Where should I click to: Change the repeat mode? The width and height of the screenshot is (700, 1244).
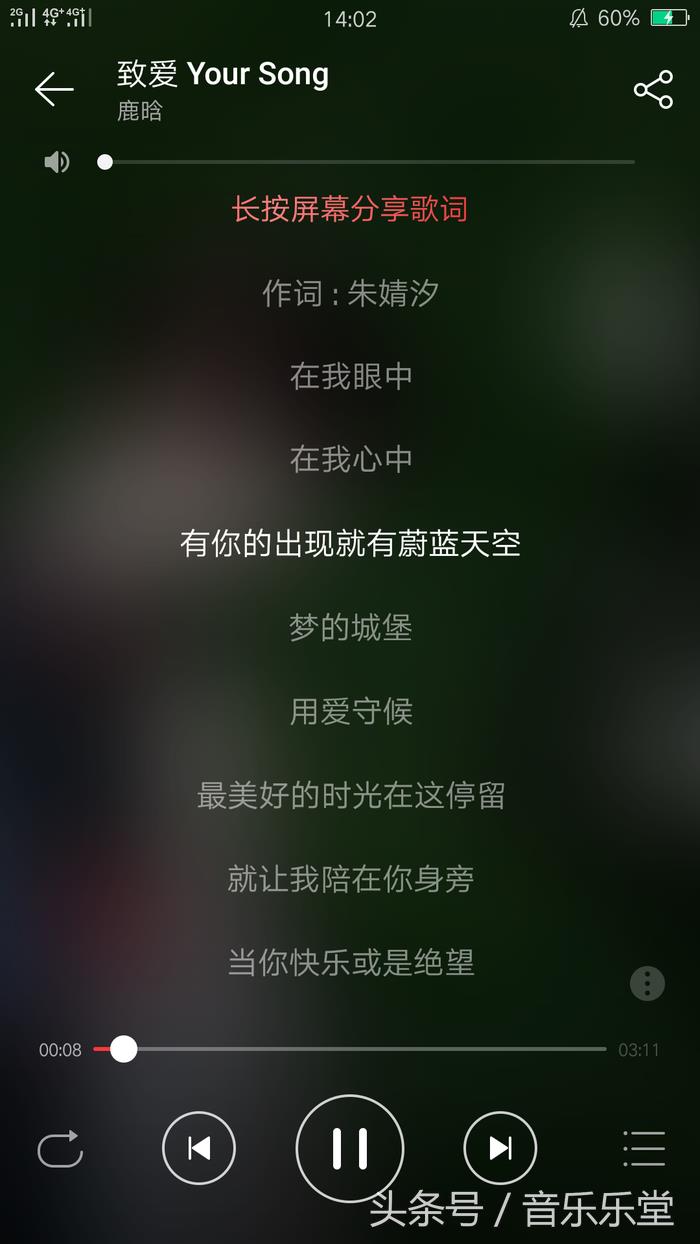coord(60,1149)
